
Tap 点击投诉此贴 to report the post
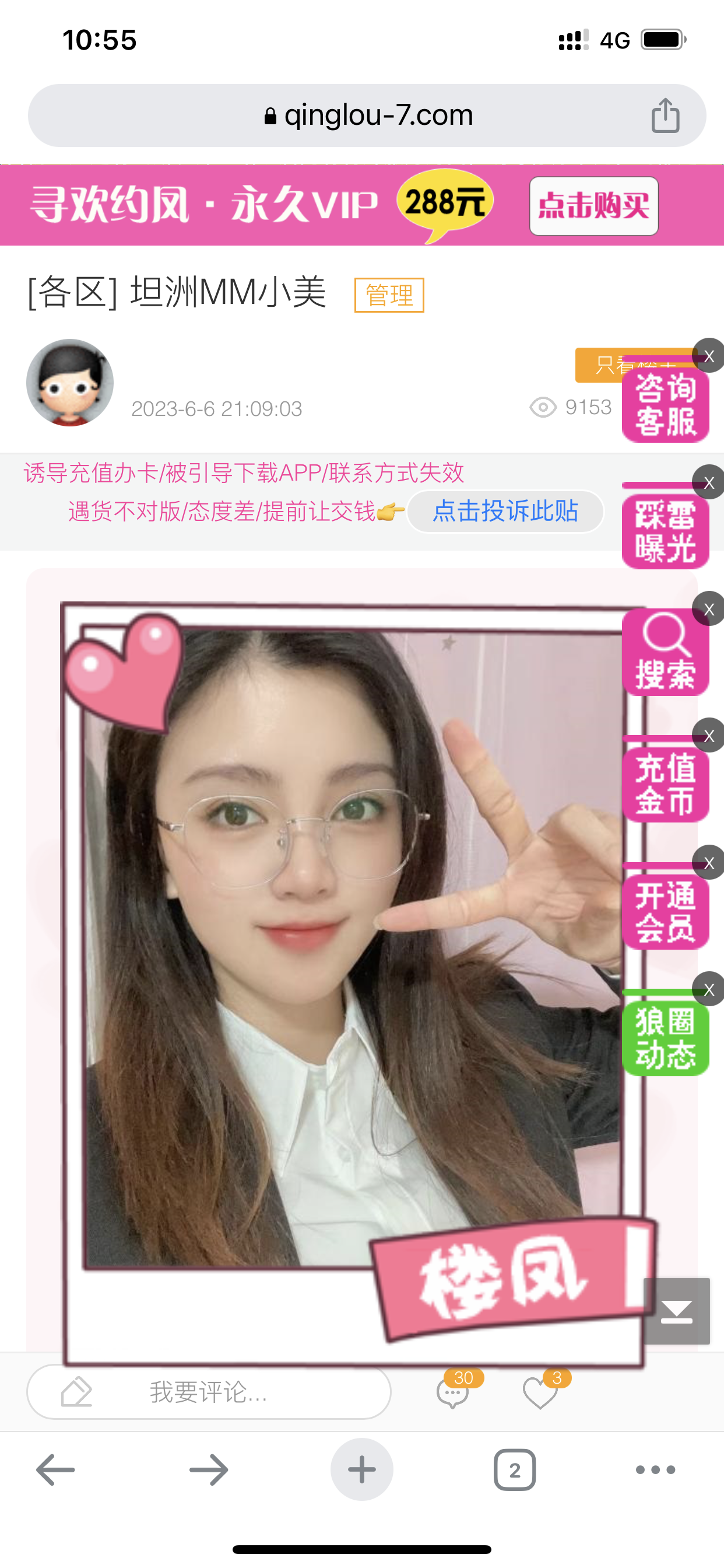505,512
